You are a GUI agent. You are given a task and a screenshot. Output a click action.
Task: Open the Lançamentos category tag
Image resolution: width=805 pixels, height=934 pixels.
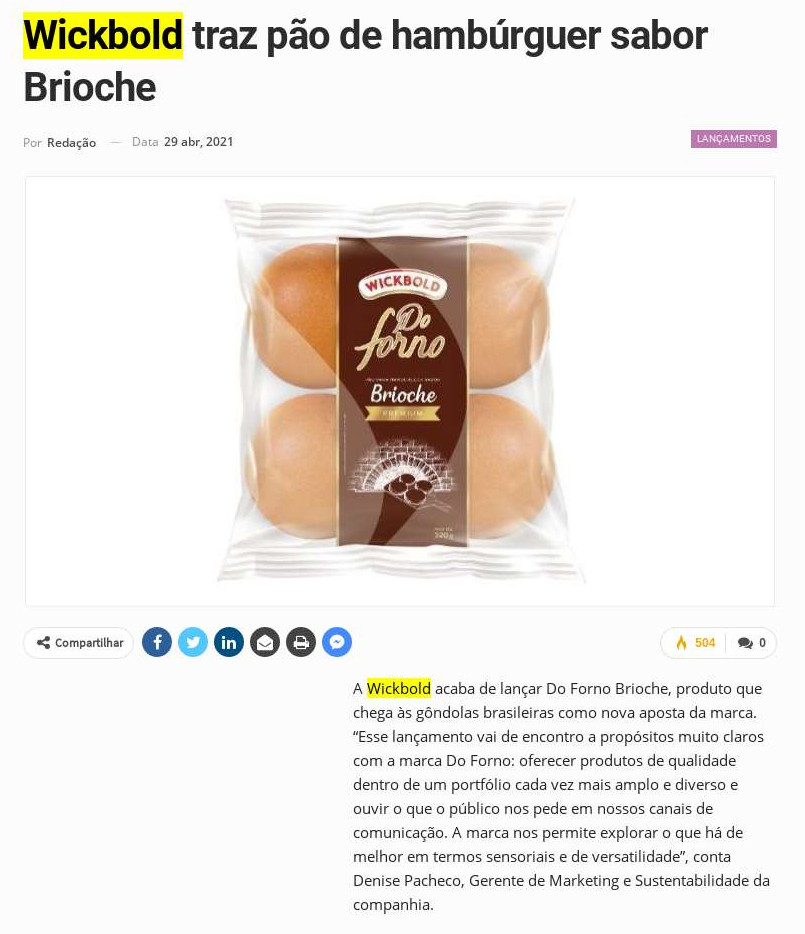click(733, 139)
